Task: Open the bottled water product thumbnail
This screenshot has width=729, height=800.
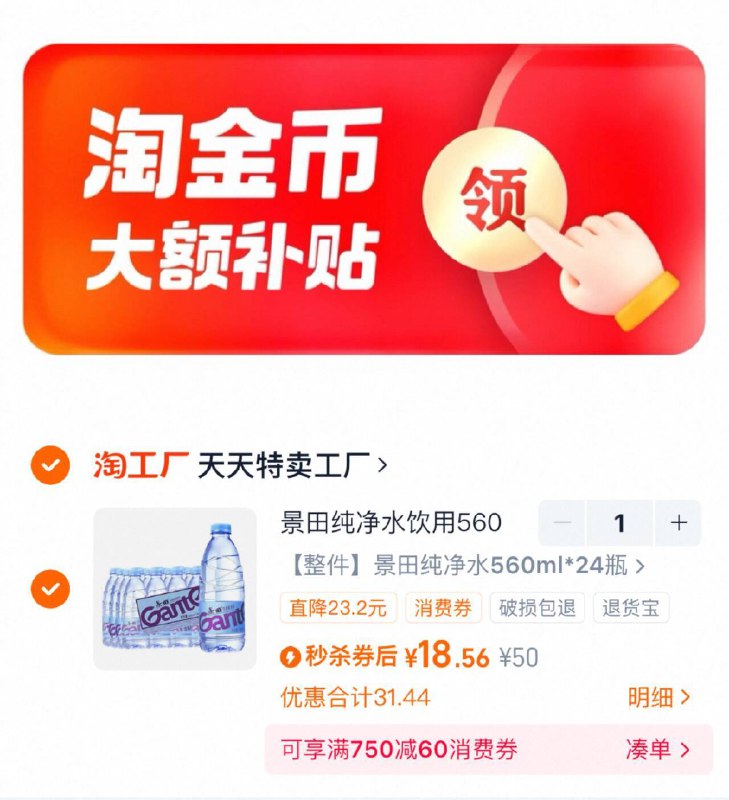Action: (175, 588)
